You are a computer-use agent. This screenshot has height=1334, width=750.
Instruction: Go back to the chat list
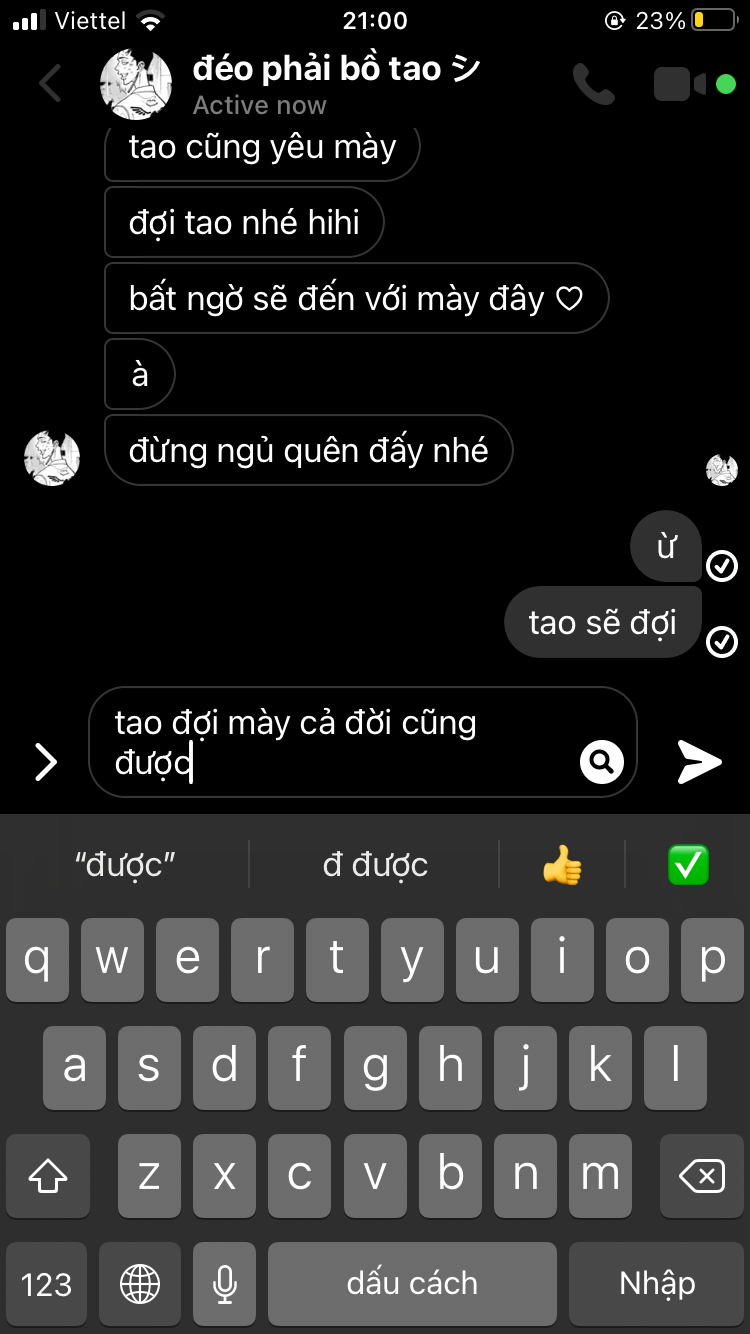click(x=50, y=84)
